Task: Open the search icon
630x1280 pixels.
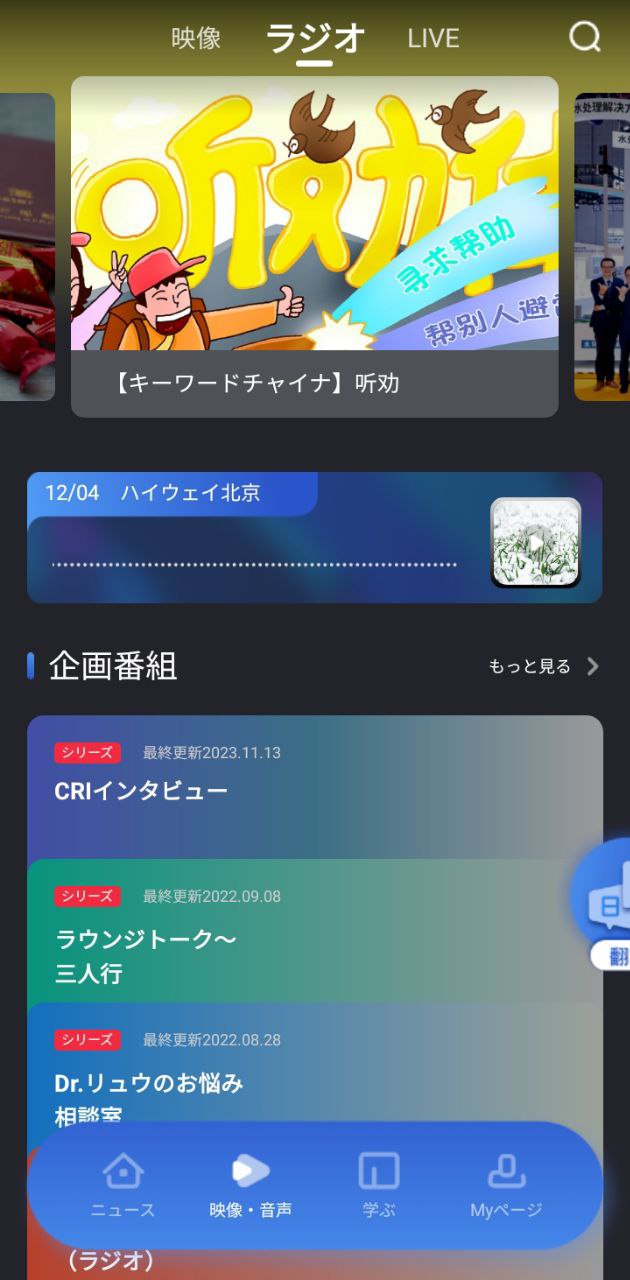Action: [585, 38]
